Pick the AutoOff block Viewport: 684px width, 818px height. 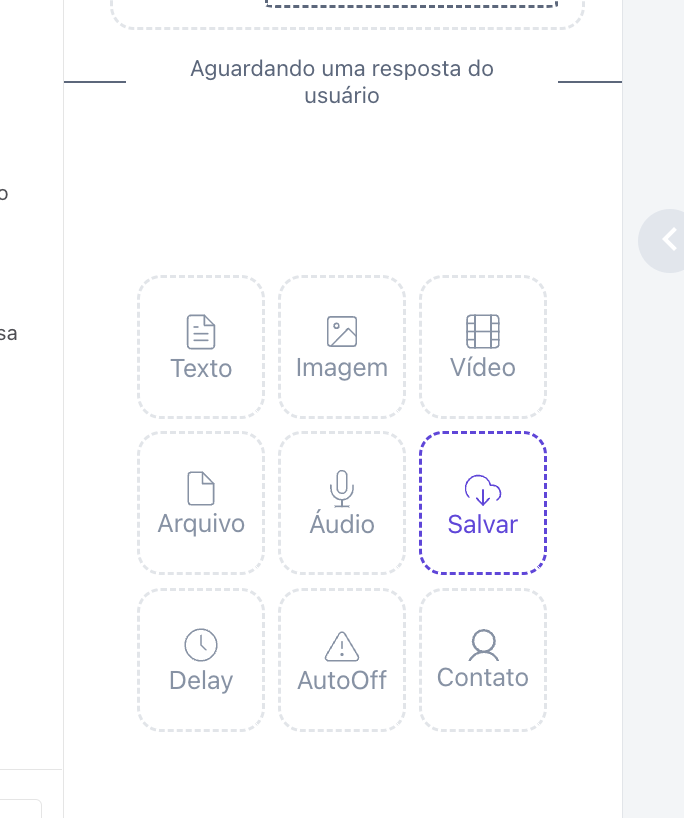click(342, 660)
